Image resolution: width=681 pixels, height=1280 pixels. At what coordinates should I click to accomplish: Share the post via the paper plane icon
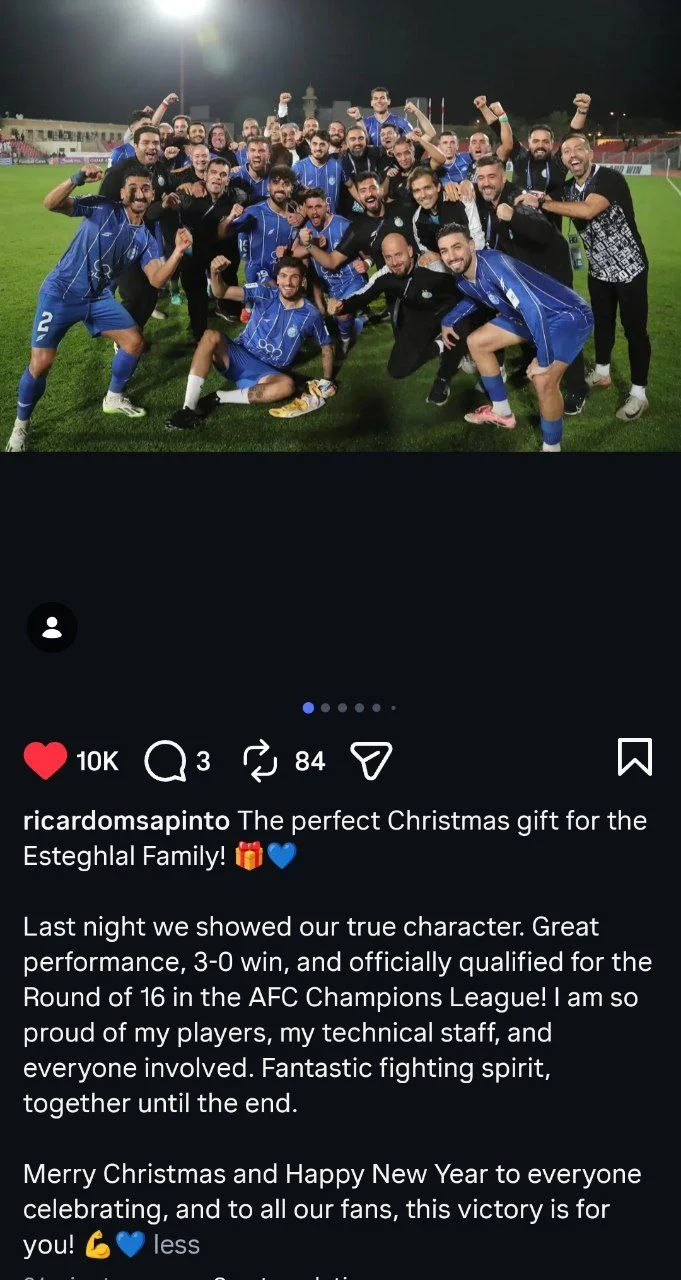click(x=370, y=761)
